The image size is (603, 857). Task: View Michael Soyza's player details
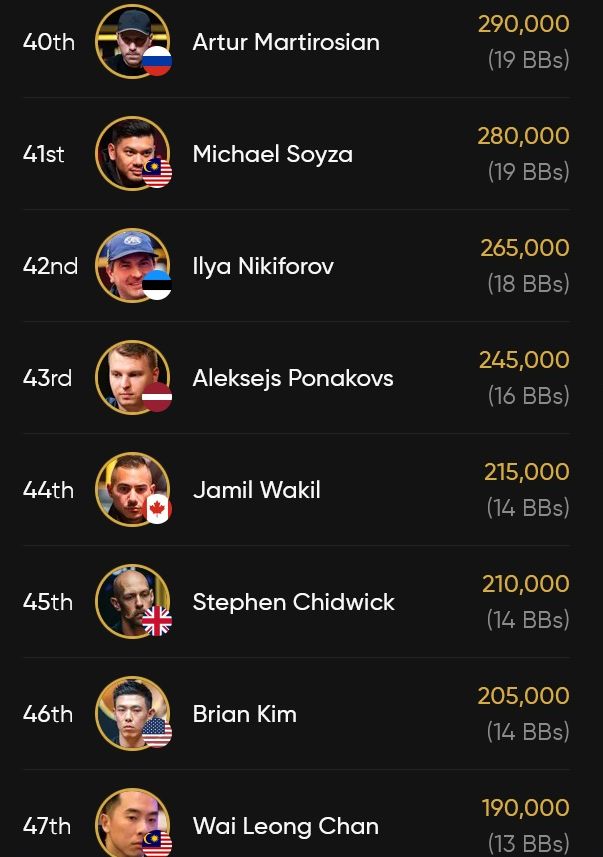click(x=272, y=154)
